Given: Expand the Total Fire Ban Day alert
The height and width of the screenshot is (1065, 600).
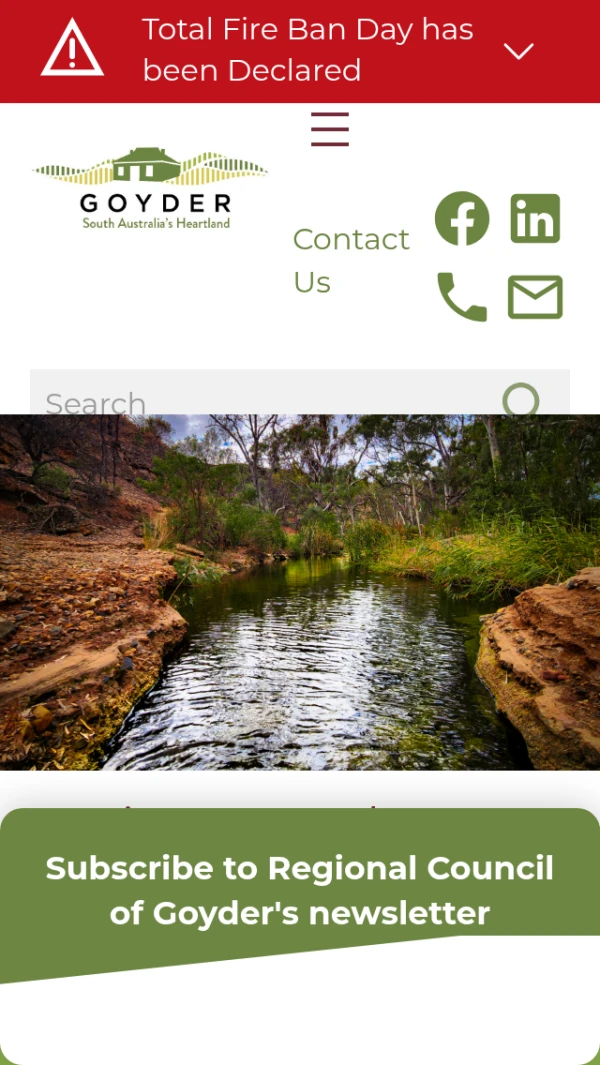Looking at the screenshot, I should point(518,51).
